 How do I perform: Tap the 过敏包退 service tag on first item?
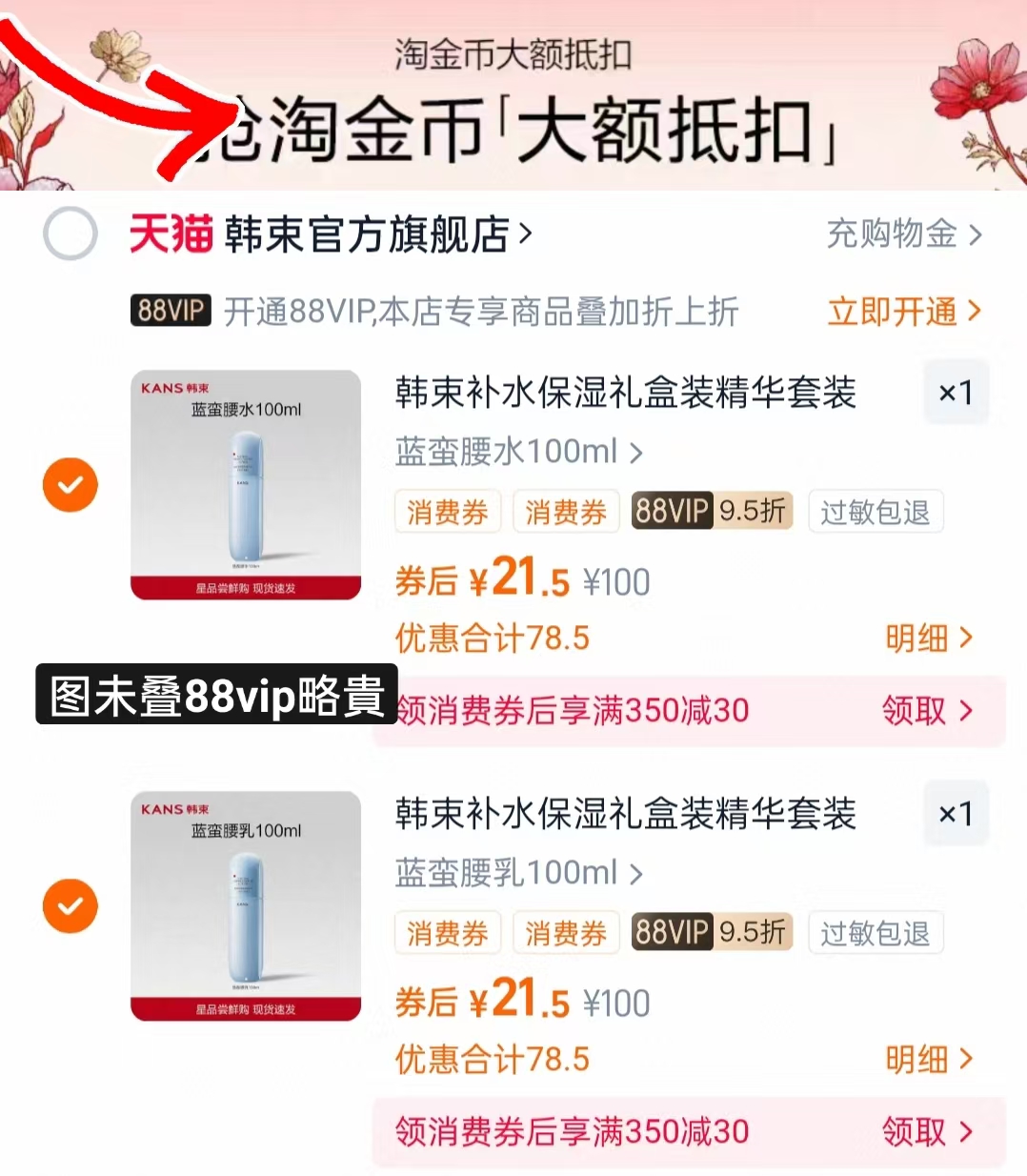tap(875, 512)
